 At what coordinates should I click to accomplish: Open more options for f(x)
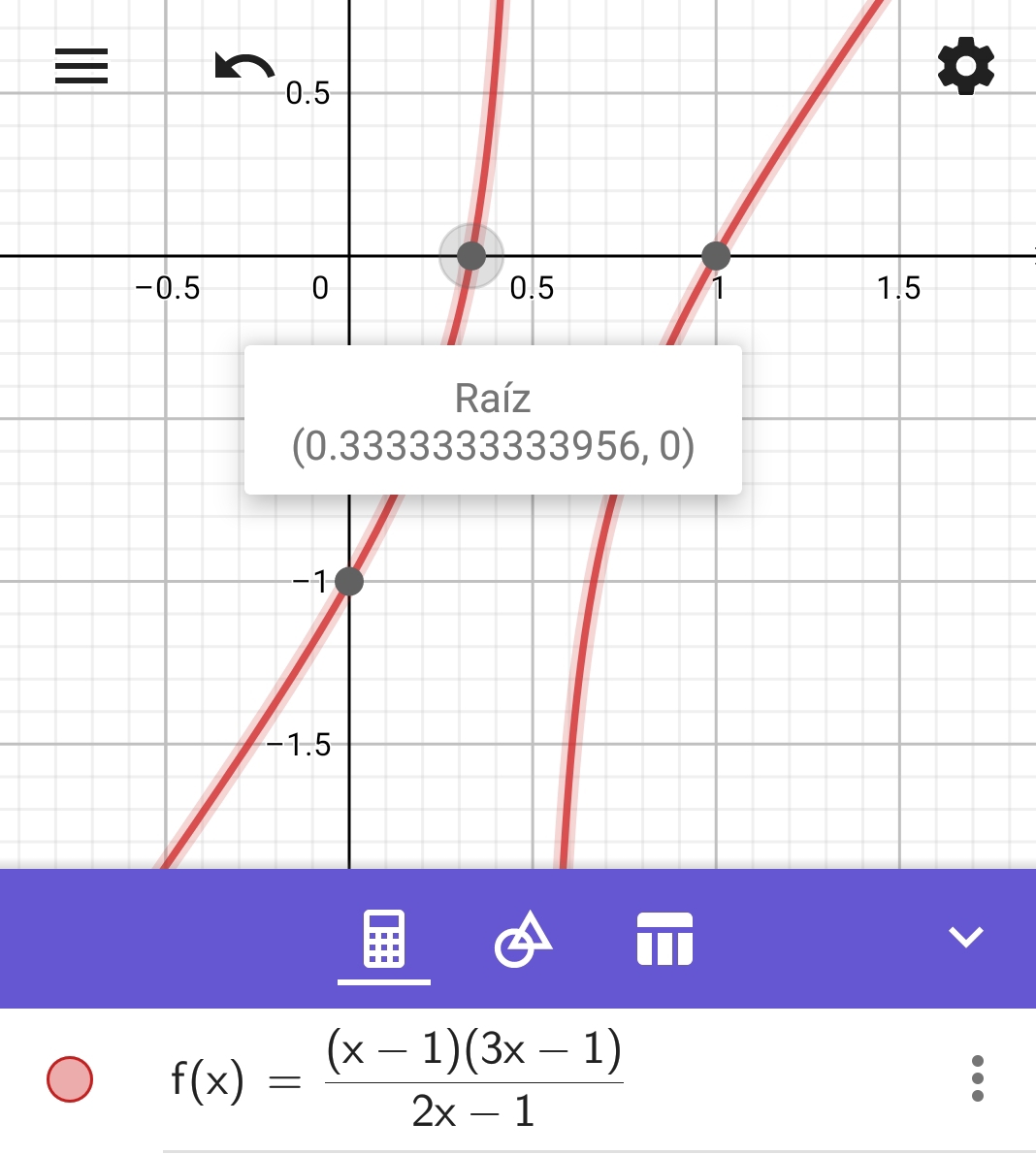click(977, 1078)
